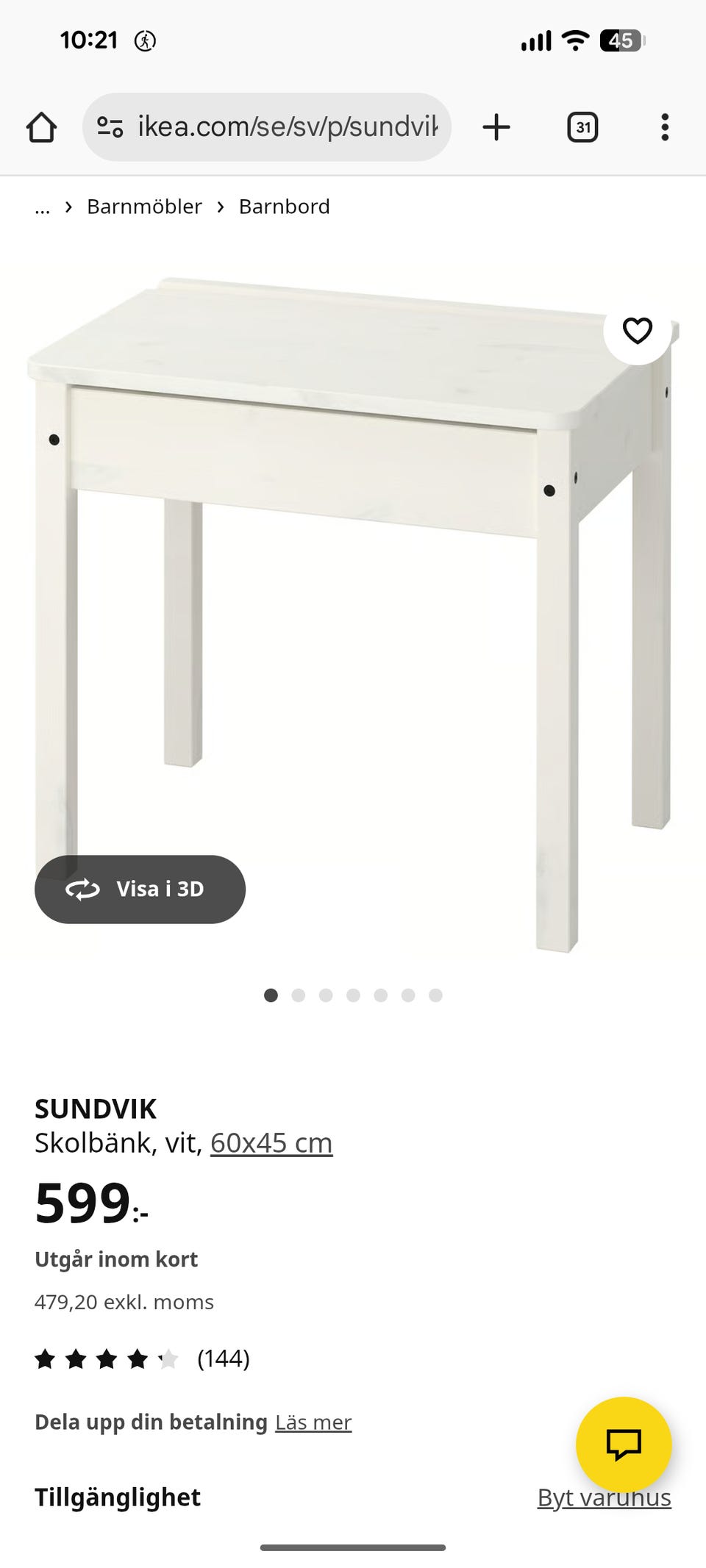Open the 60x45 cm size link
This screenshot has width=706, height=1568.
pos(271,1143)
